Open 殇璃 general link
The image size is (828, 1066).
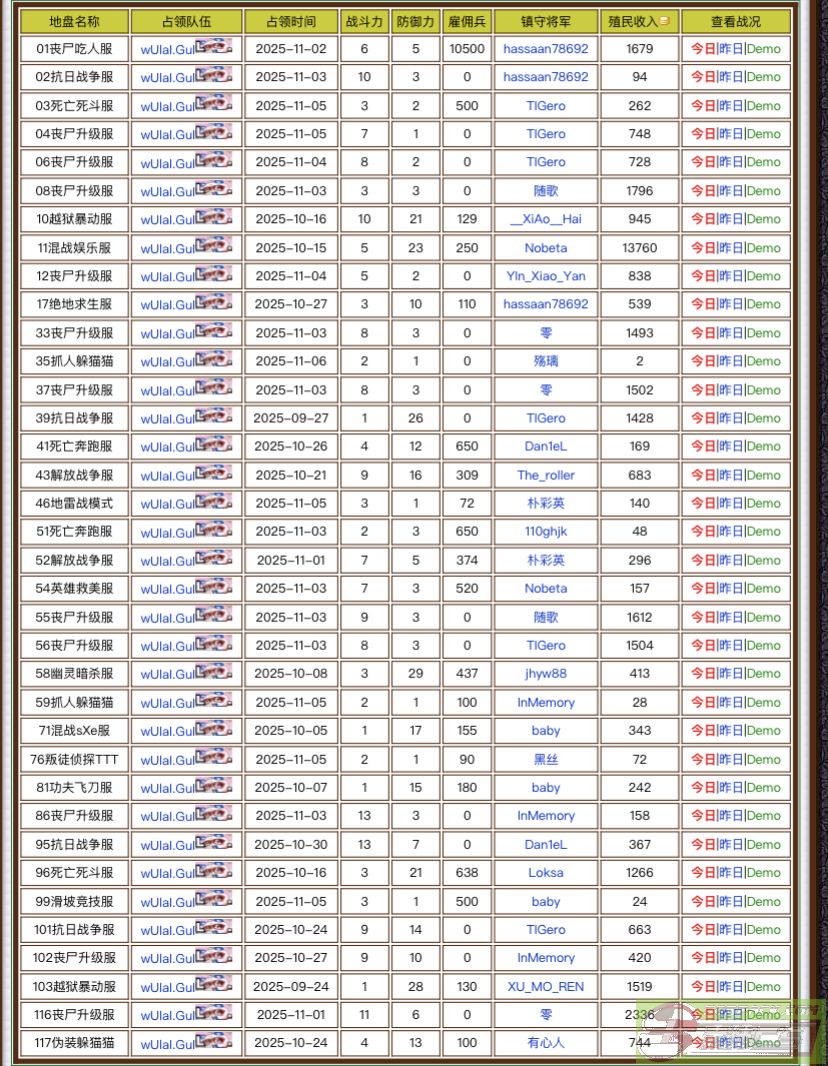pos(545,361)
